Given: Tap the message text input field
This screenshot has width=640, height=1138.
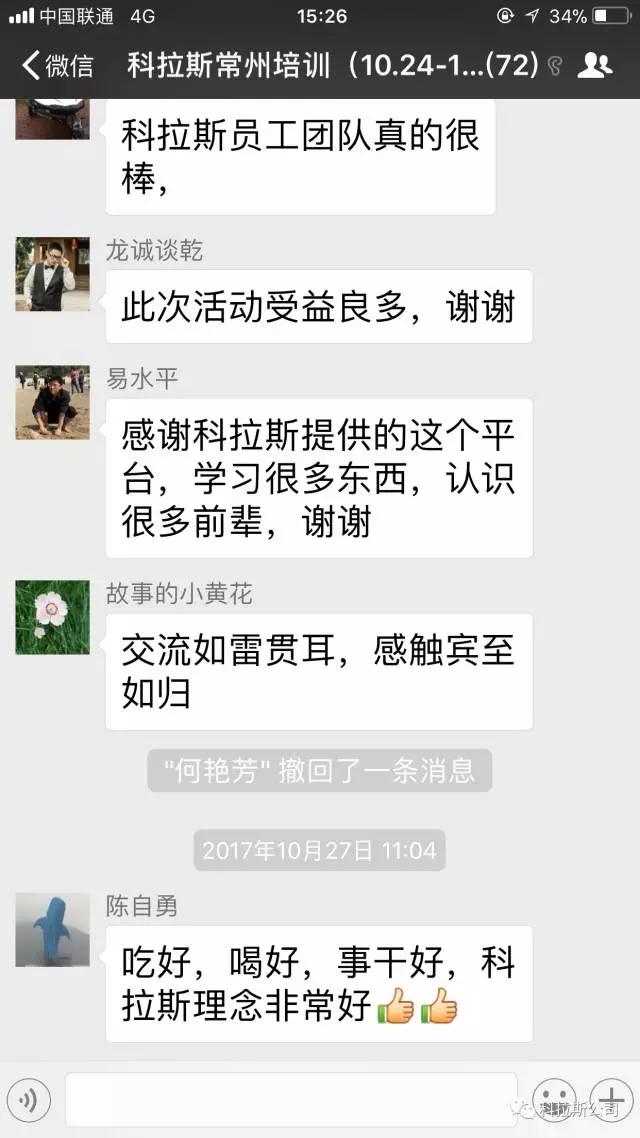Looking at the screenshot, I should [290, 1100].
